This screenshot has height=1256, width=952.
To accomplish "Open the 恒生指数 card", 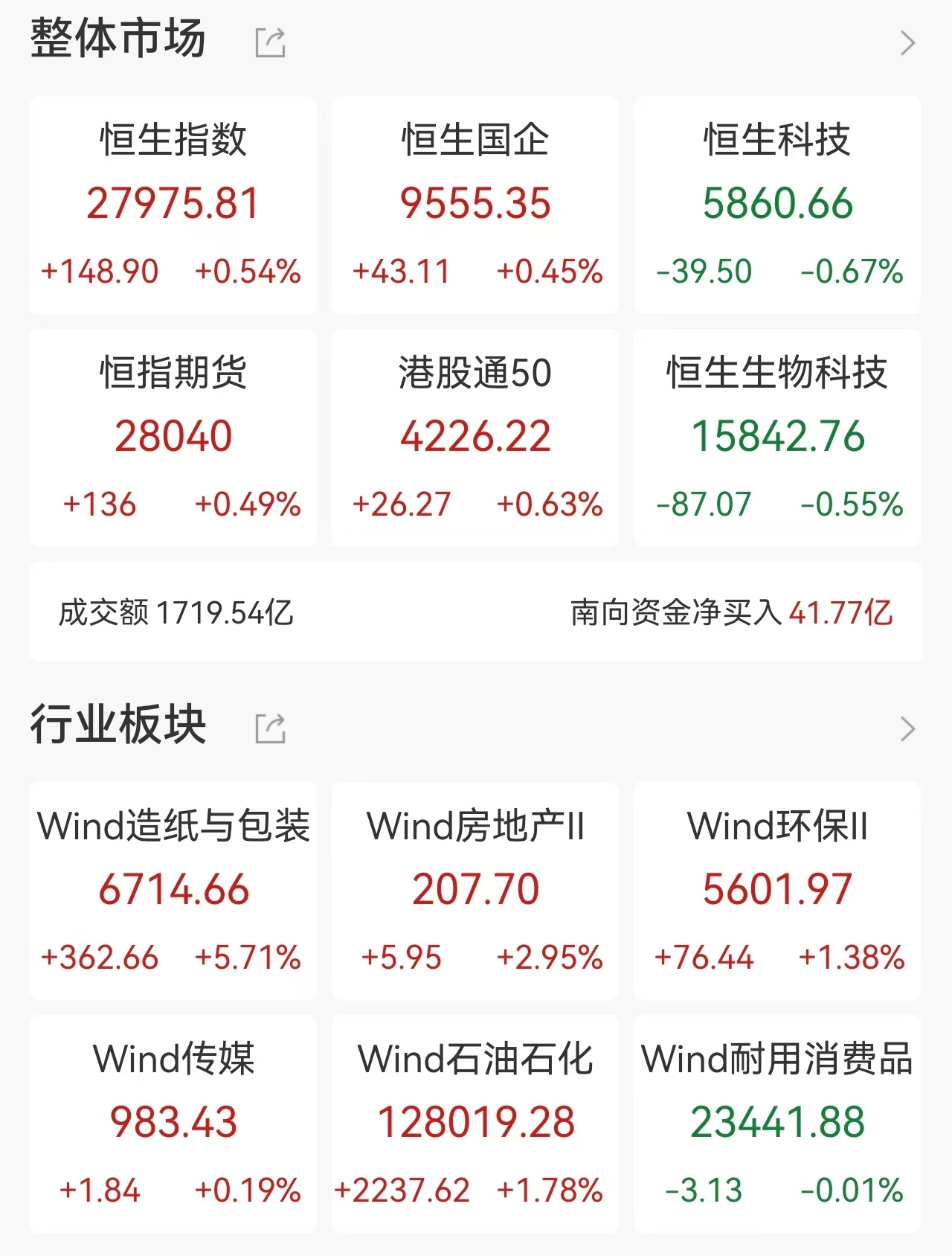I will click(x=173, y=205).
